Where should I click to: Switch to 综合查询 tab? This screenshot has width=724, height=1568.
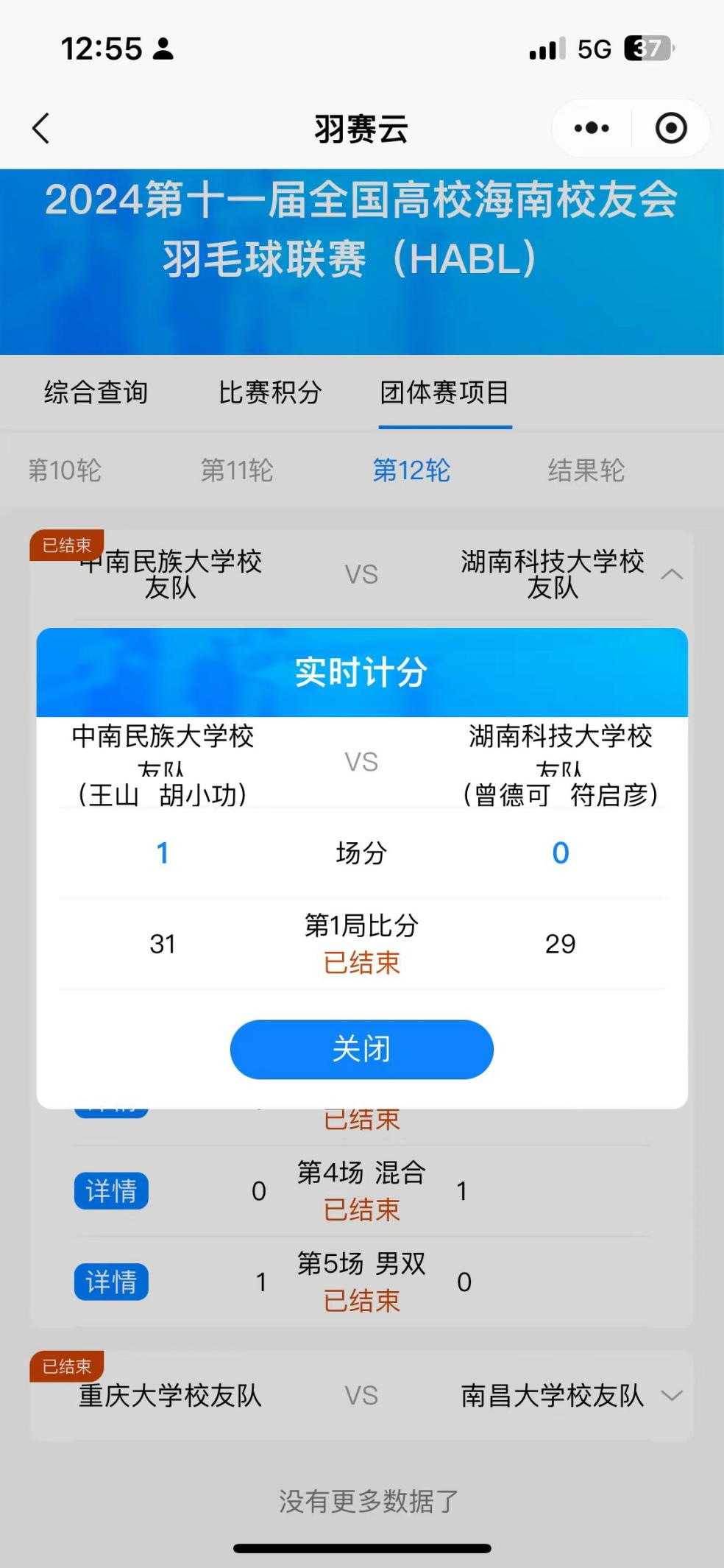point(96,392)
